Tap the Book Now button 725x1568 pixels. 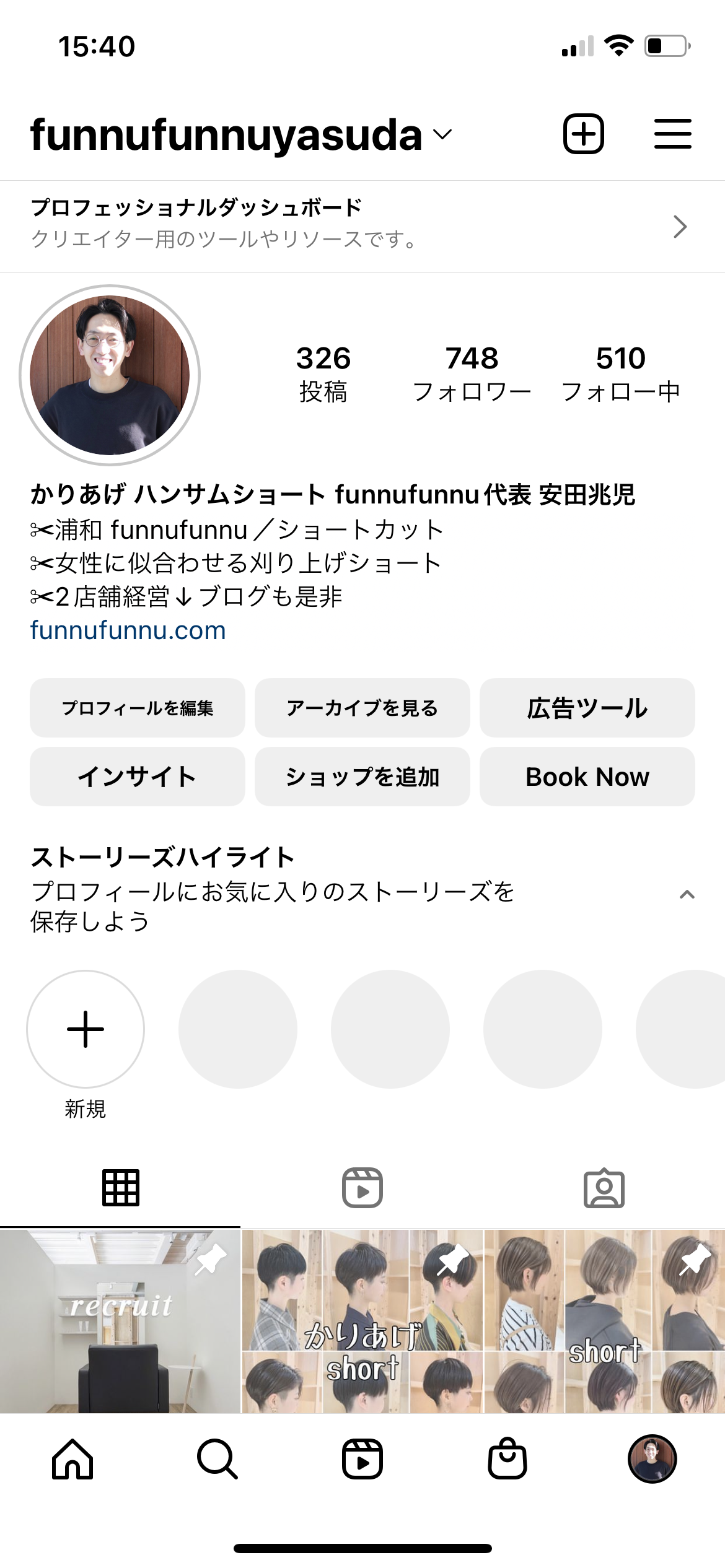[x=587, y=777]
